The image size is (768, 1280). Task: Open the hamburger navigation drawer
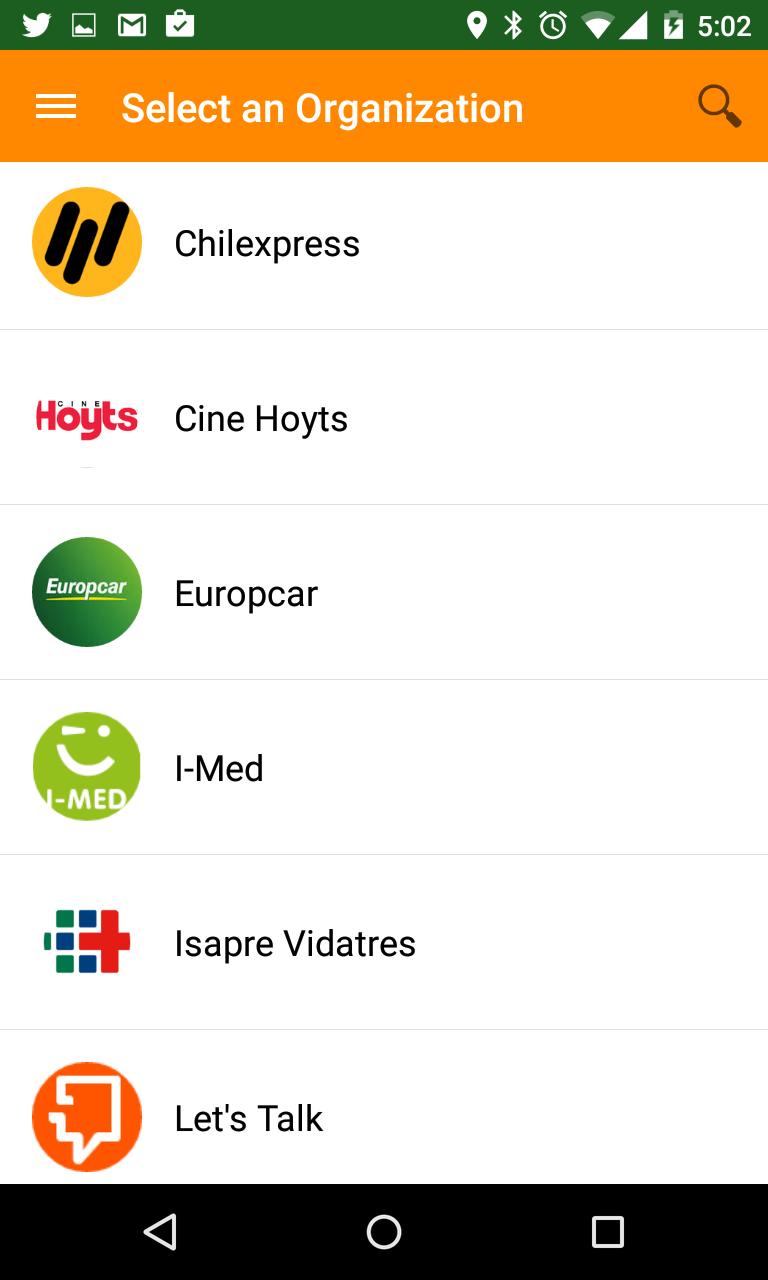(56, 107)
